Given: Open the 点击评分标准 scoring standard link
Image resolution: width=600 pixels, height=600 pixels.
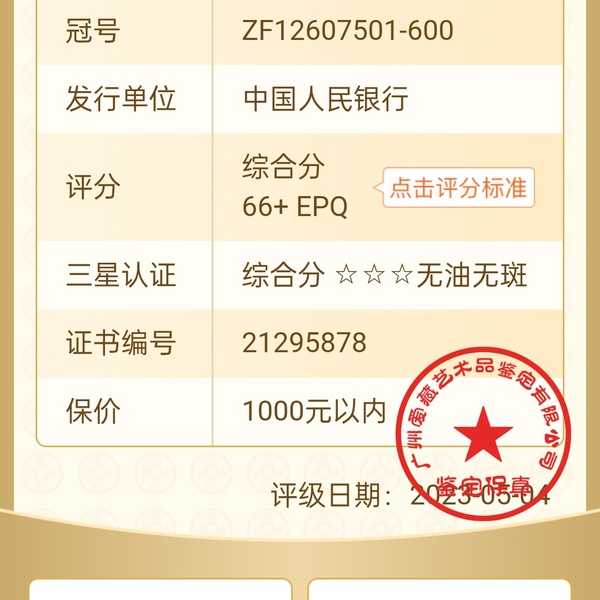Looking at the screenshot, I should tap(456, 188).
